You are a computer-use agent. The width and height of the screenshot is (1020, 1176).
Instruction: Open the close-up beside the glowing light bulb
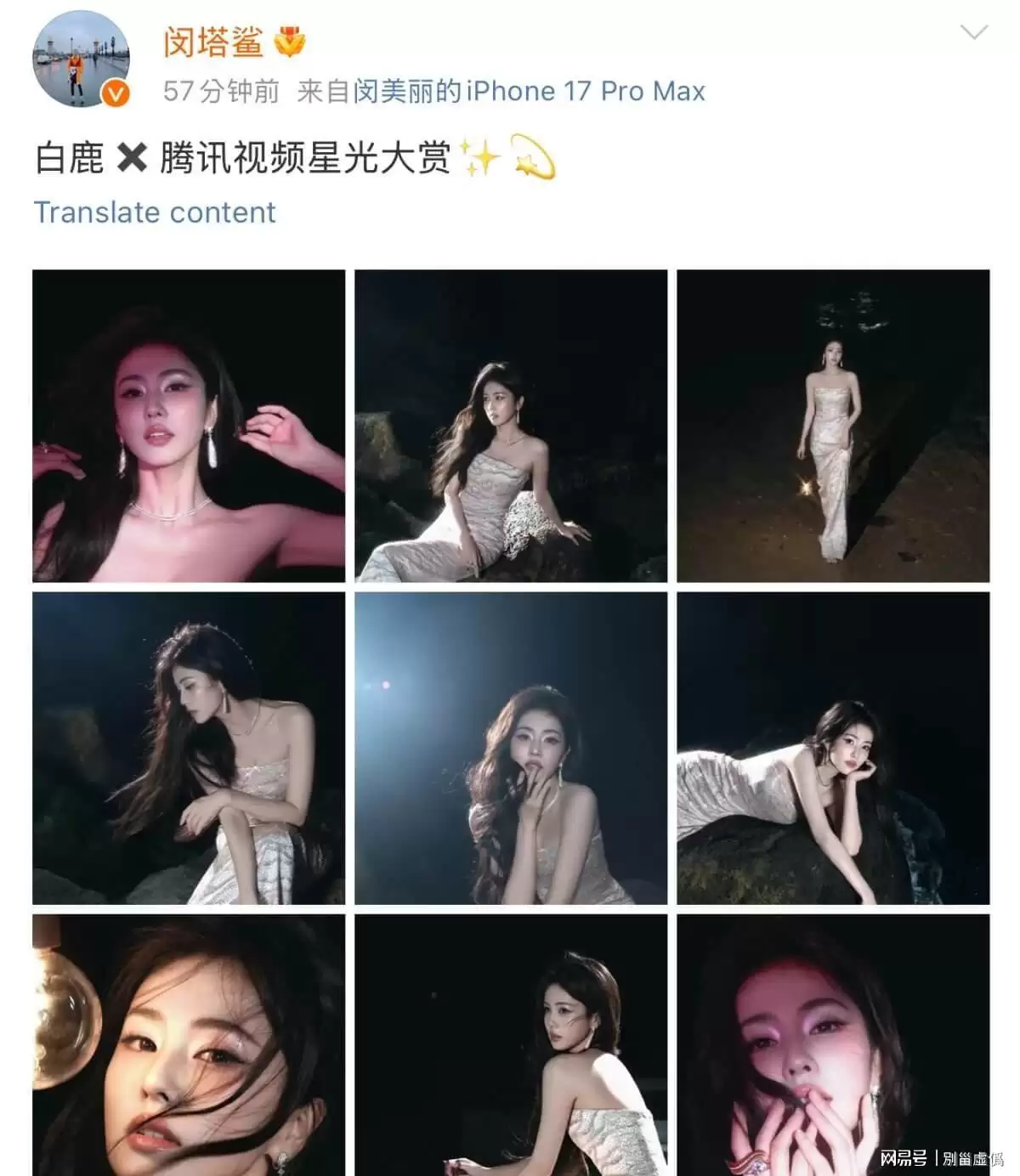189,1045
